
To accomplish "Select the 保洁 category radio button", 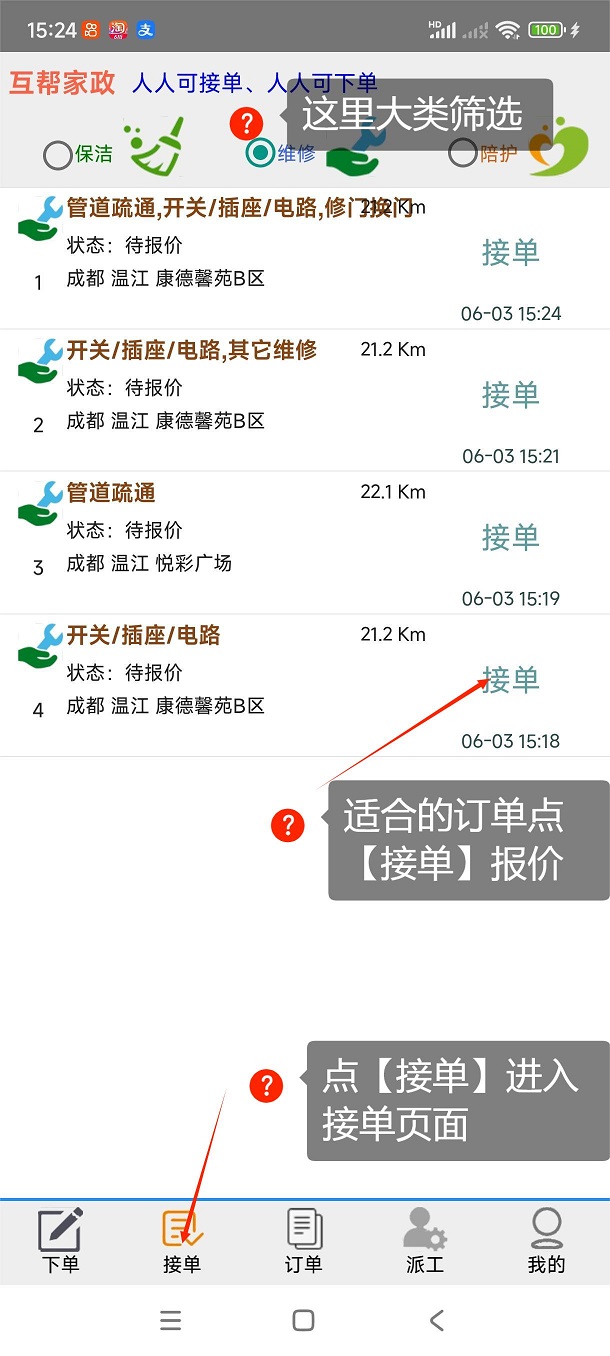I will [59, 155].
